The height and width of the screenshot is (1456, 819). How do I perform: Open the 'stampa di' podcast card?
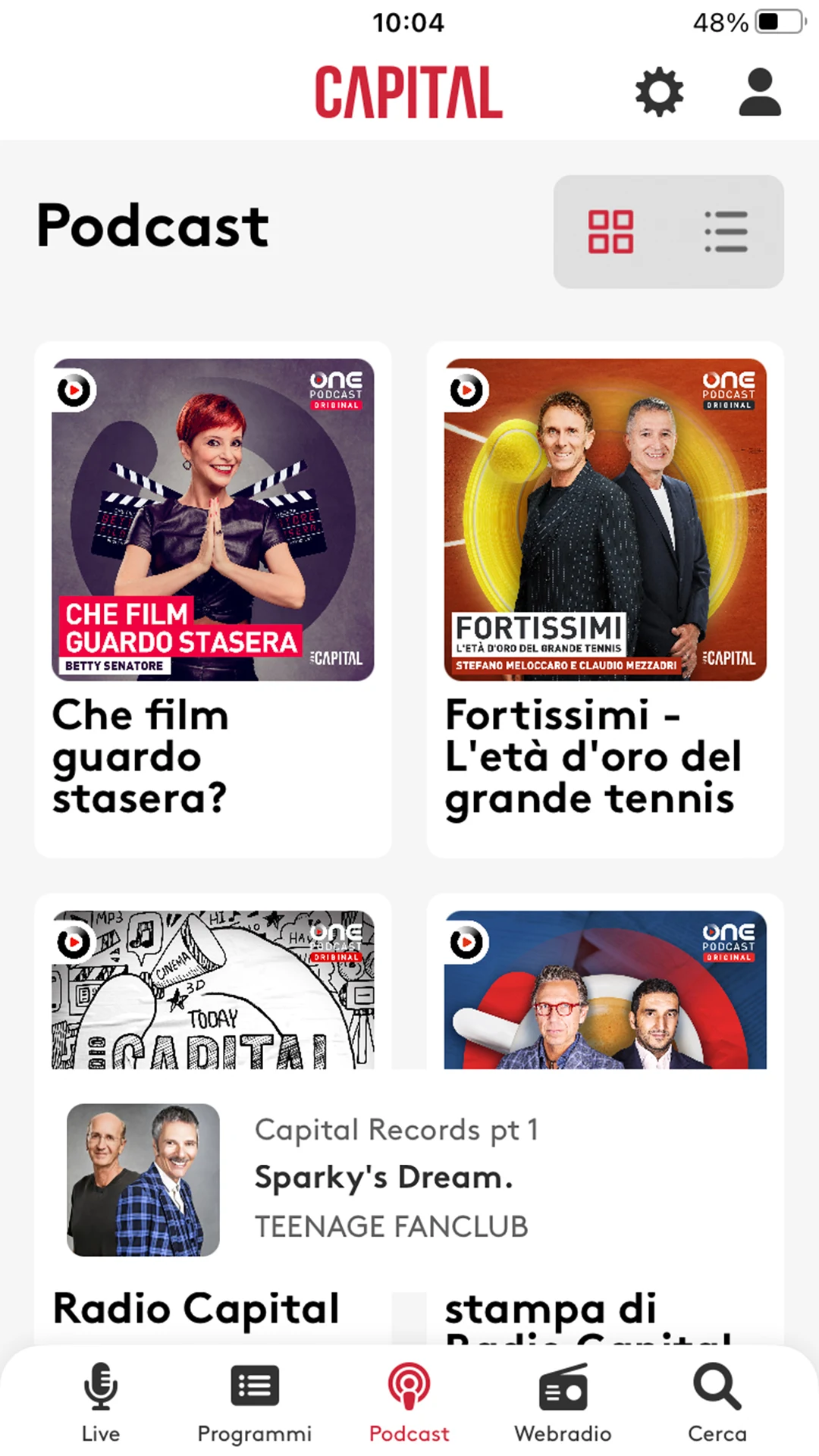605,986
